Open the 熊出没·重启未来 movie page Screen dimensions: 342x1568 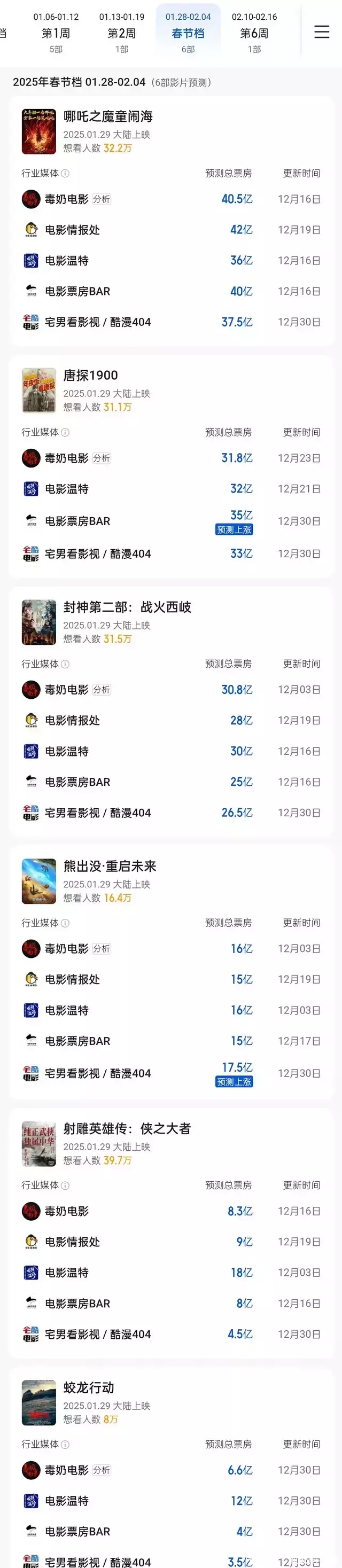coord(110,866)
